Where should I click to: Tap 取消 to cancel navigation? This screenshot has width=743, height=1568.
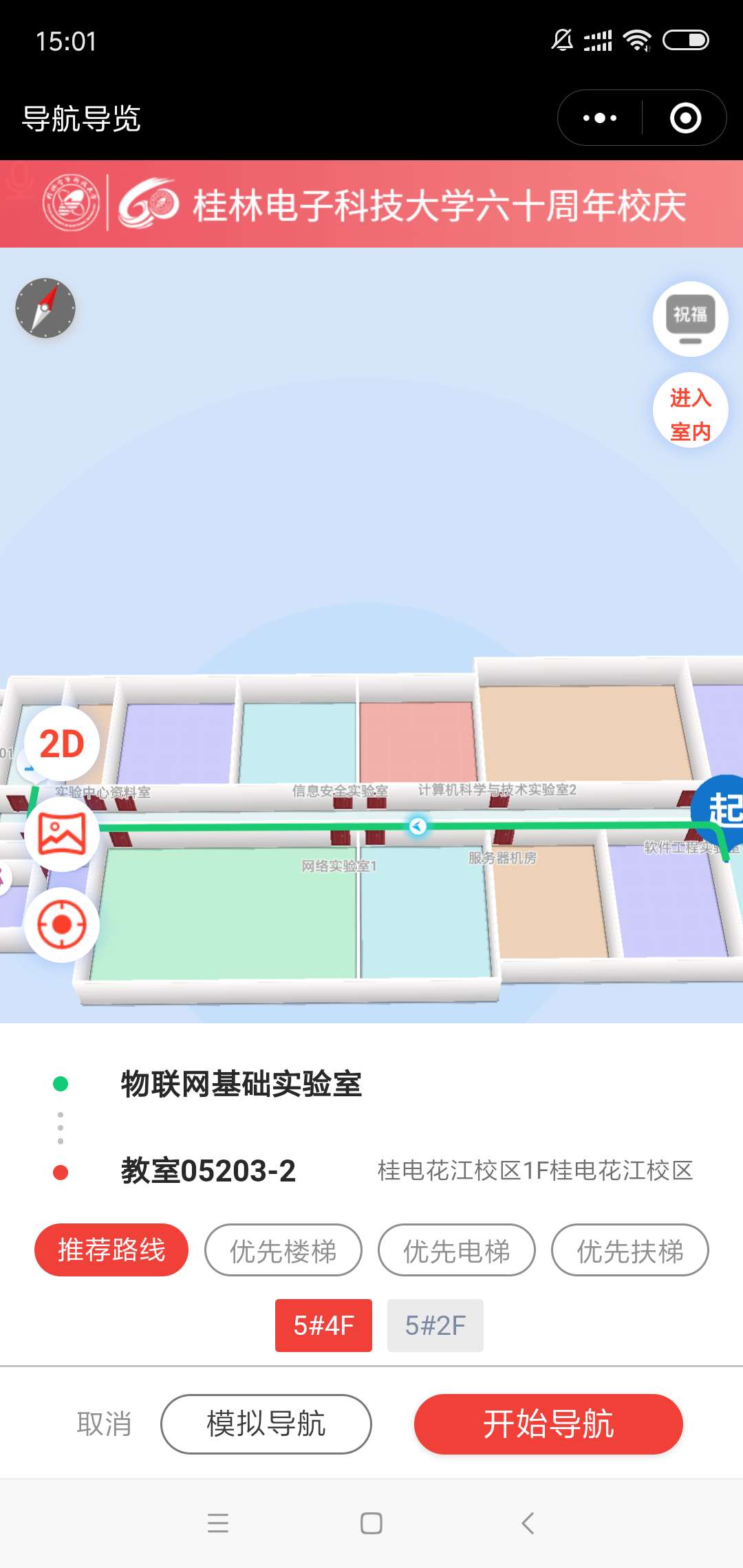[x=104, y=1424]
